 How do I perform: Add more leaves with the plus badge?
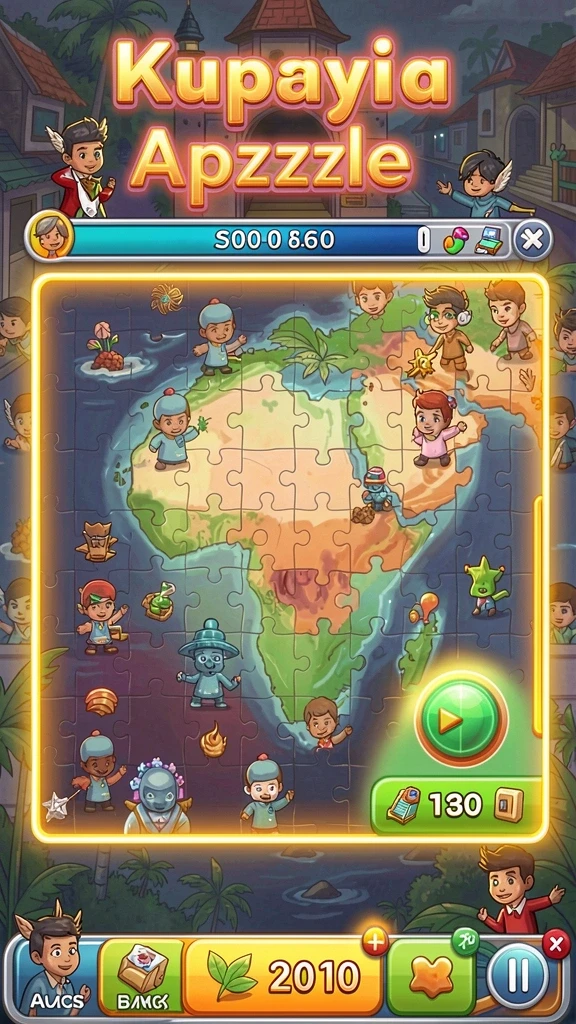tap(376, 942)
